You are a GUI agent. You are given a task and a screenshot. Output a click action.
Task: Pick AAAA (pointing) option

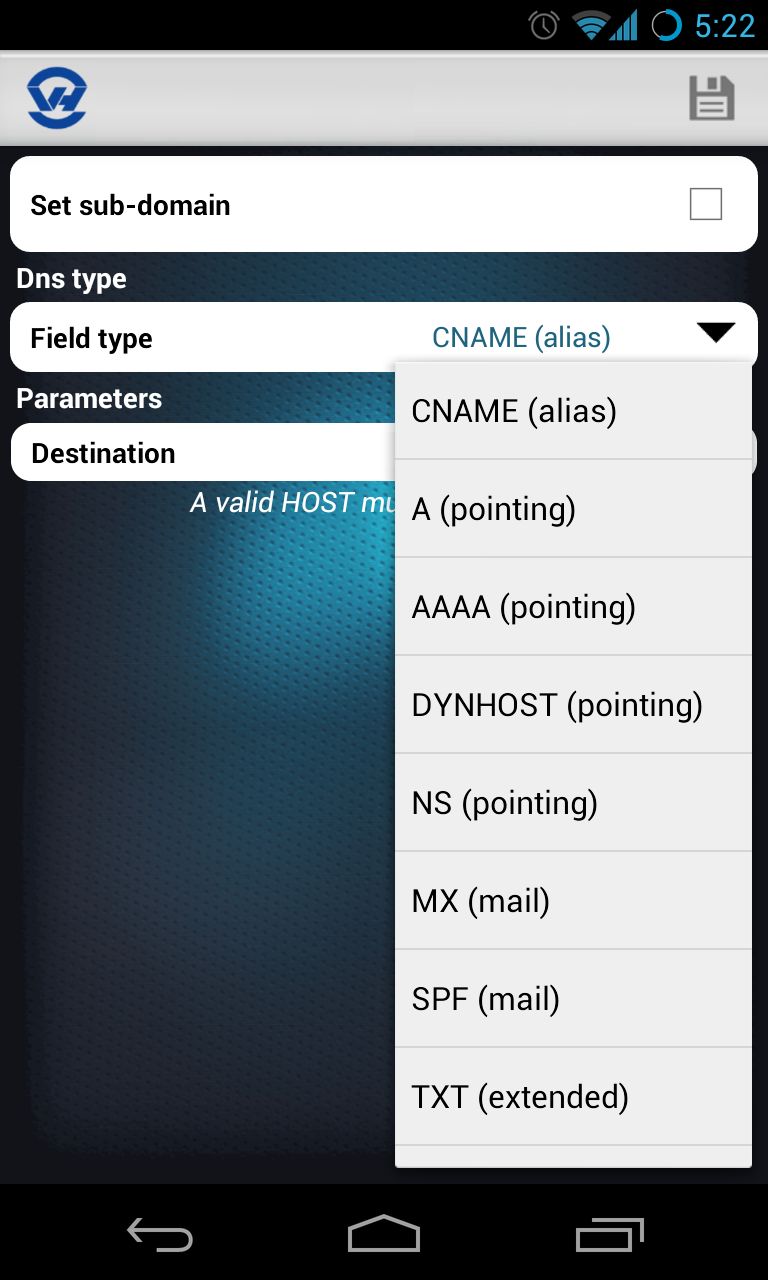573,607
